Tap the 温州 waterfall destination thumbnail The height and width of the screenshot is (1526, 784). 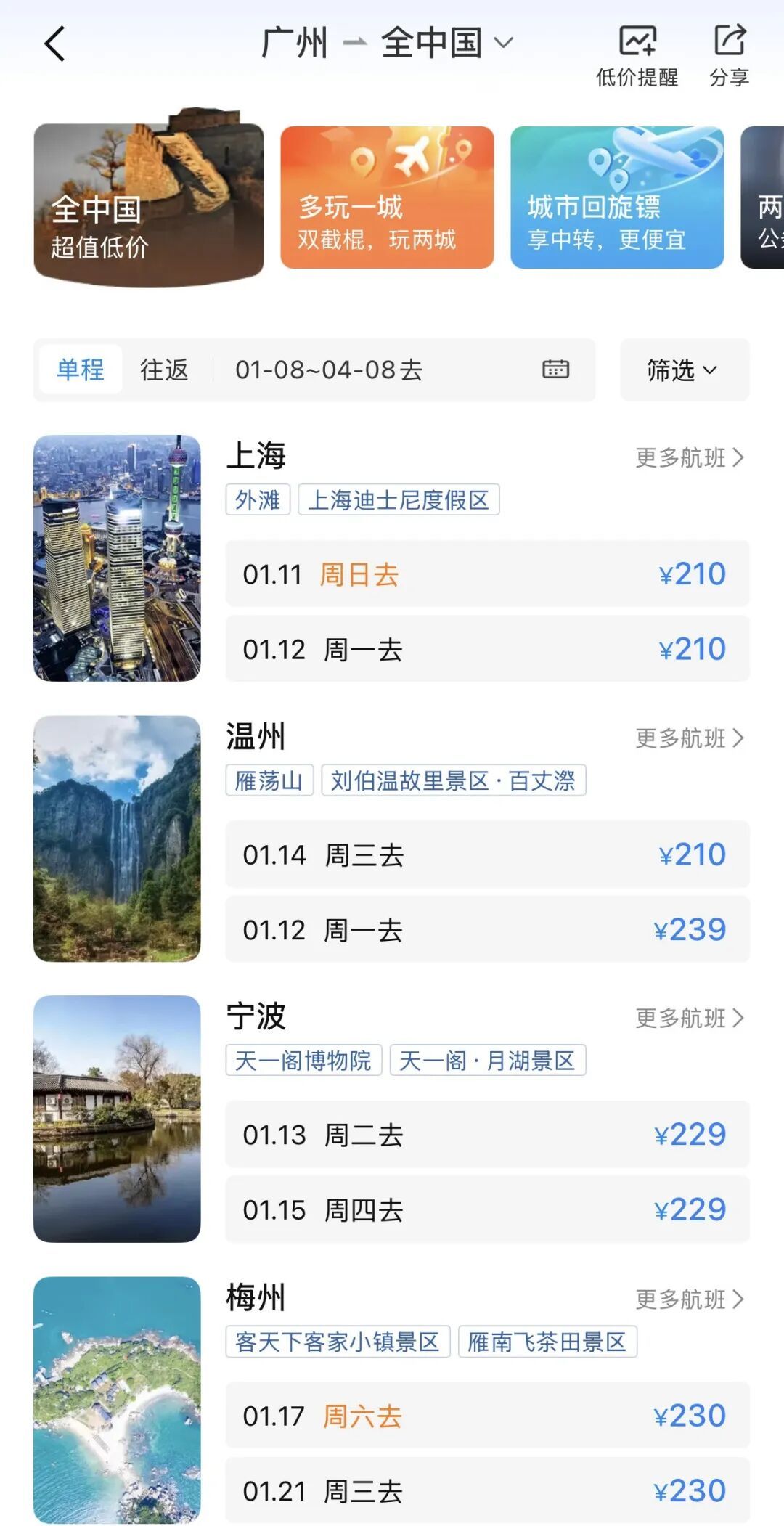[x=118, y=839]
